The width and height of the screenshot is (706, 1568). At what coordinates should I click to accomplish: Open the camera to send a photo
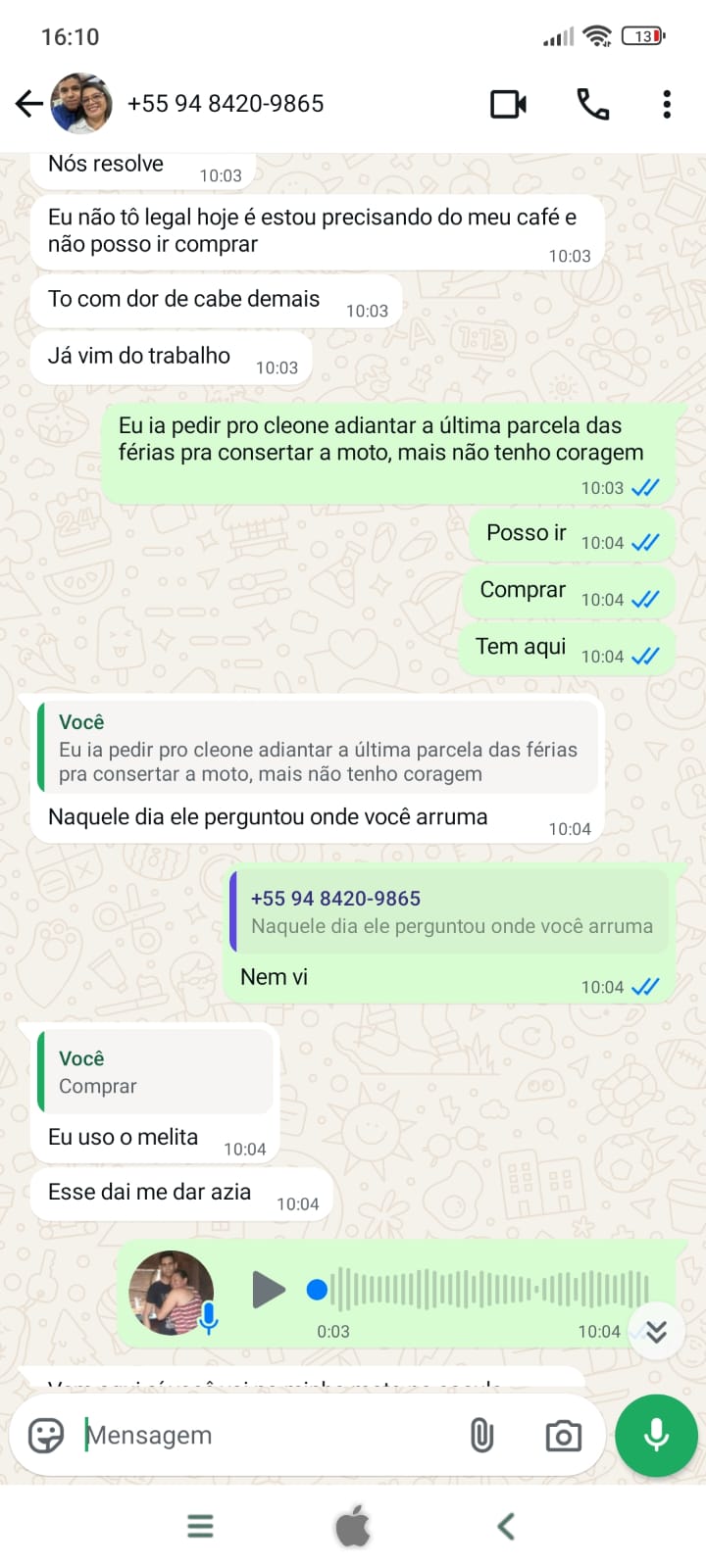point(563,1436)
